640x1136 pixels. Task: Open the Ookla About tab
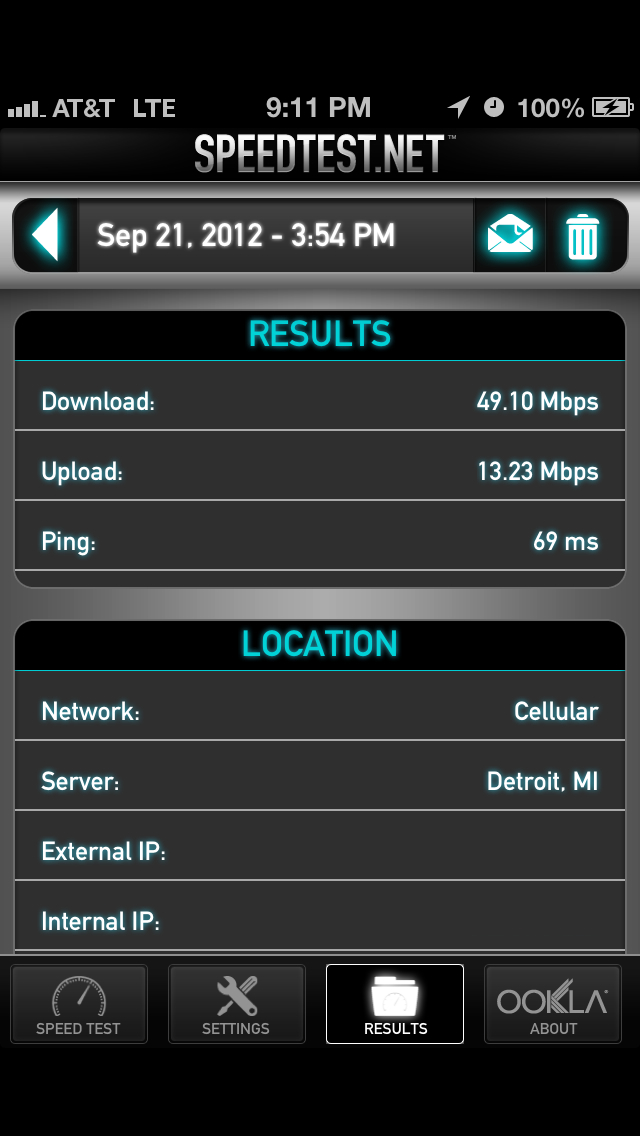coord(553,1004)
